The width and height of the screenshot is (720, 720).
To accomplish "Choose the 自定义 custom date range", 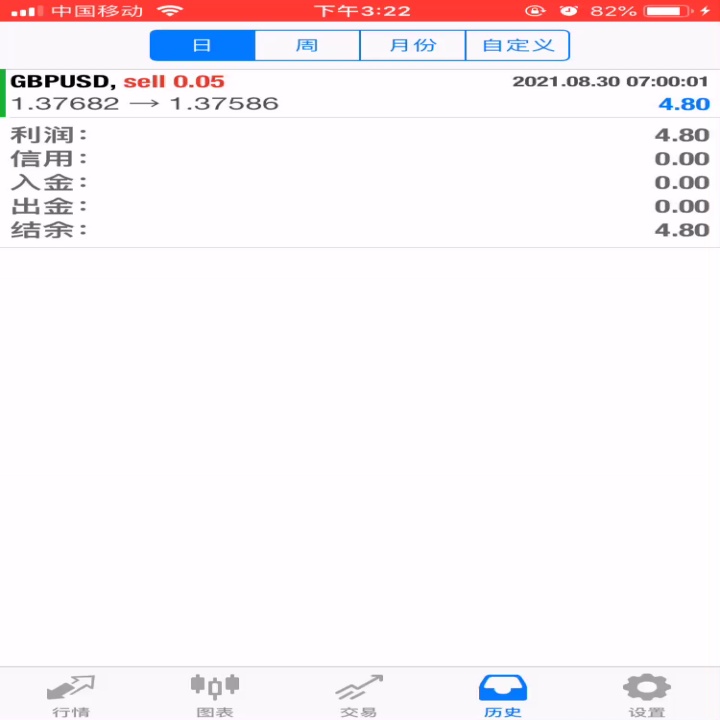I will point(518,45).
